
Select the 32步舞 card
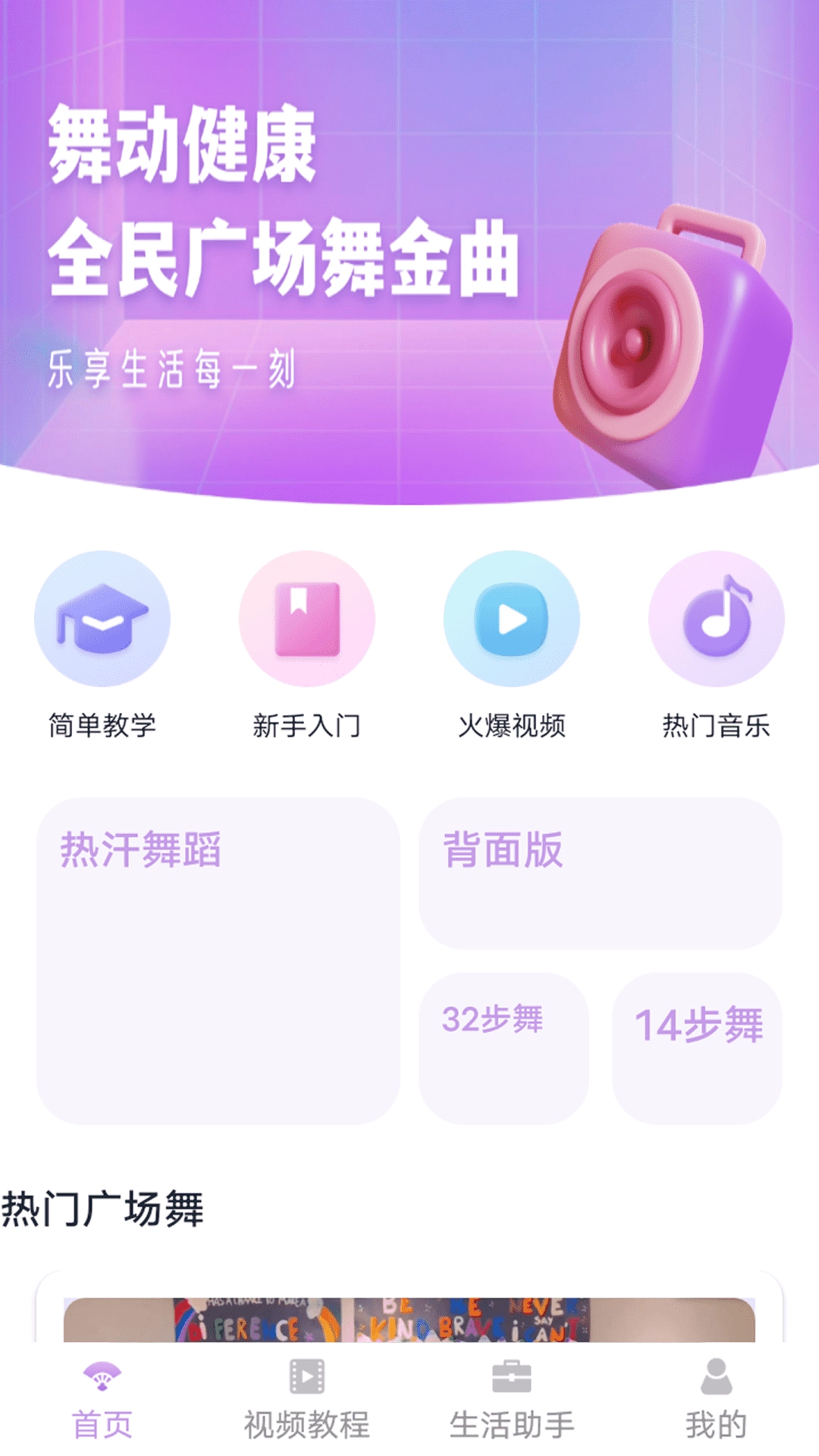coord(504,1048)
